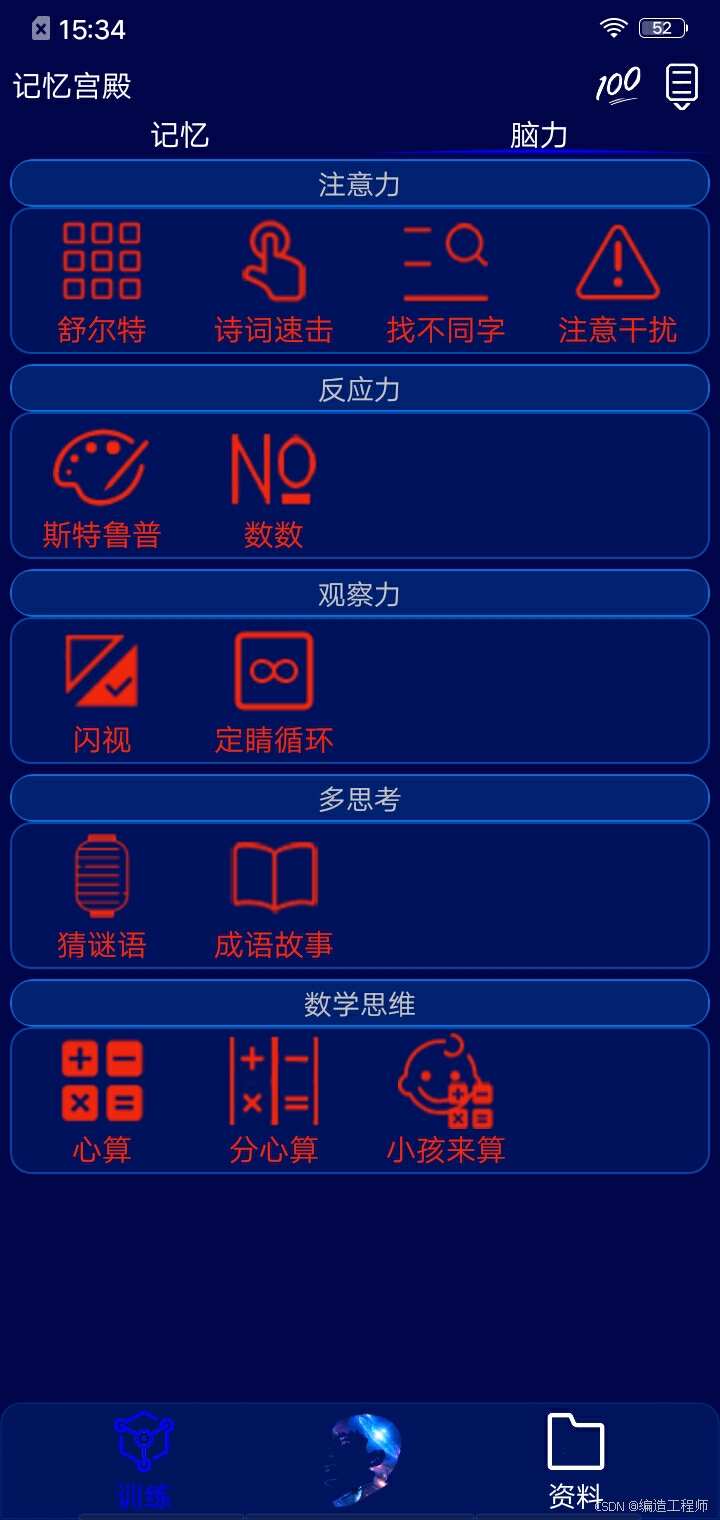Tap the center head avatar in bottom bar
The height and width of the screenshot is (1520, 720).
point(364,1461)
